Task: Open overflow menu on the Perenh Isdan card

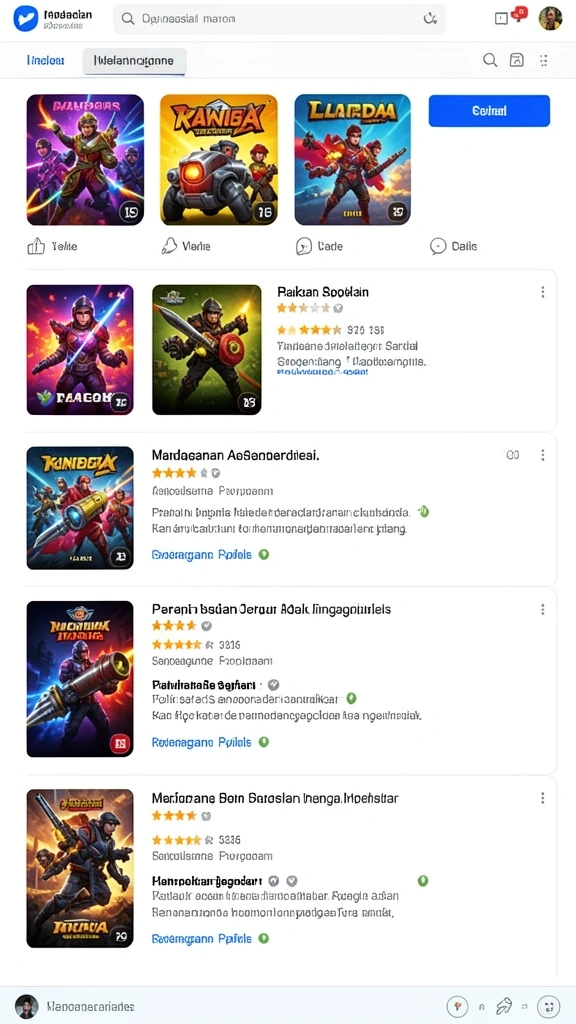Action: pyautogui.click(x=542, y=609)
